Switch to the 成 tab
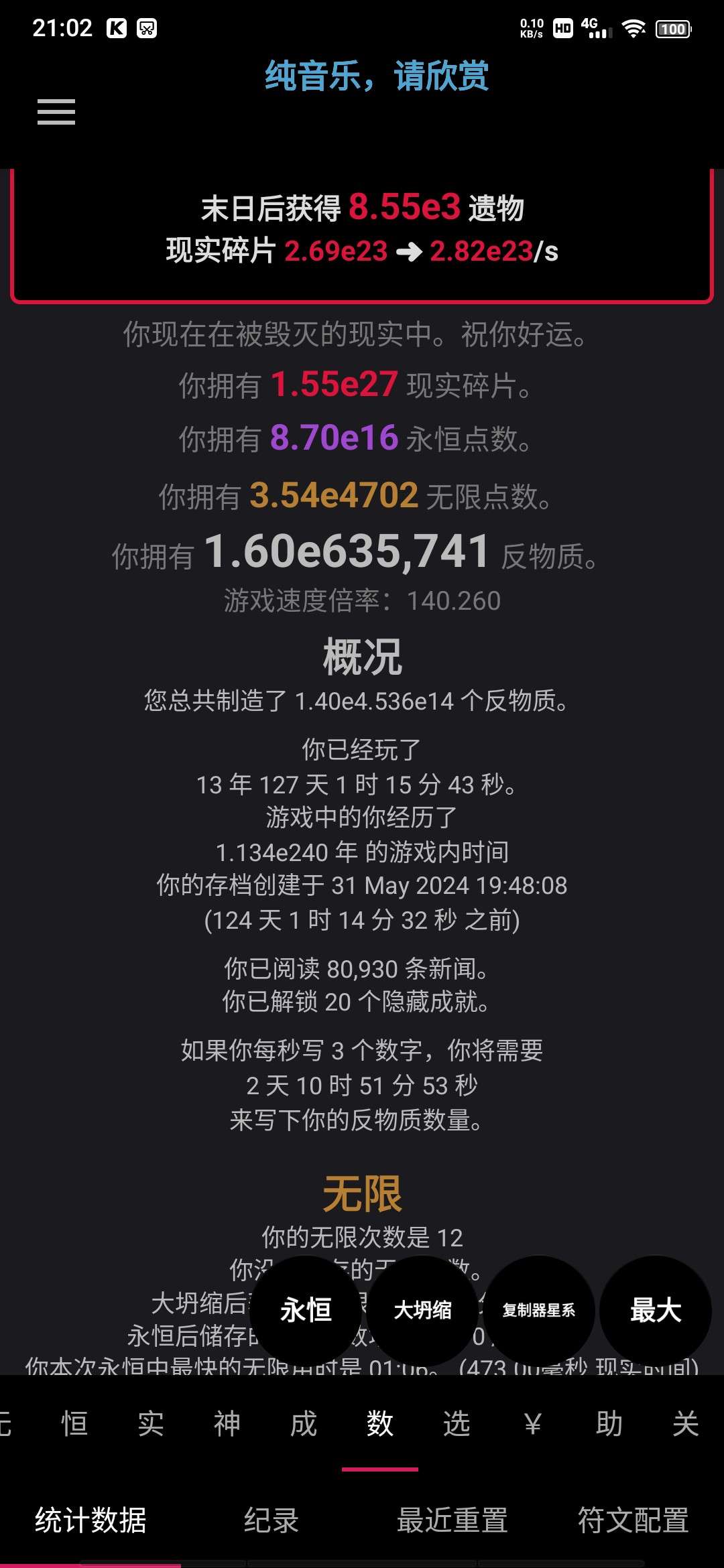The width and height of the screenshot is (724, 1568). pos(304,1423)
